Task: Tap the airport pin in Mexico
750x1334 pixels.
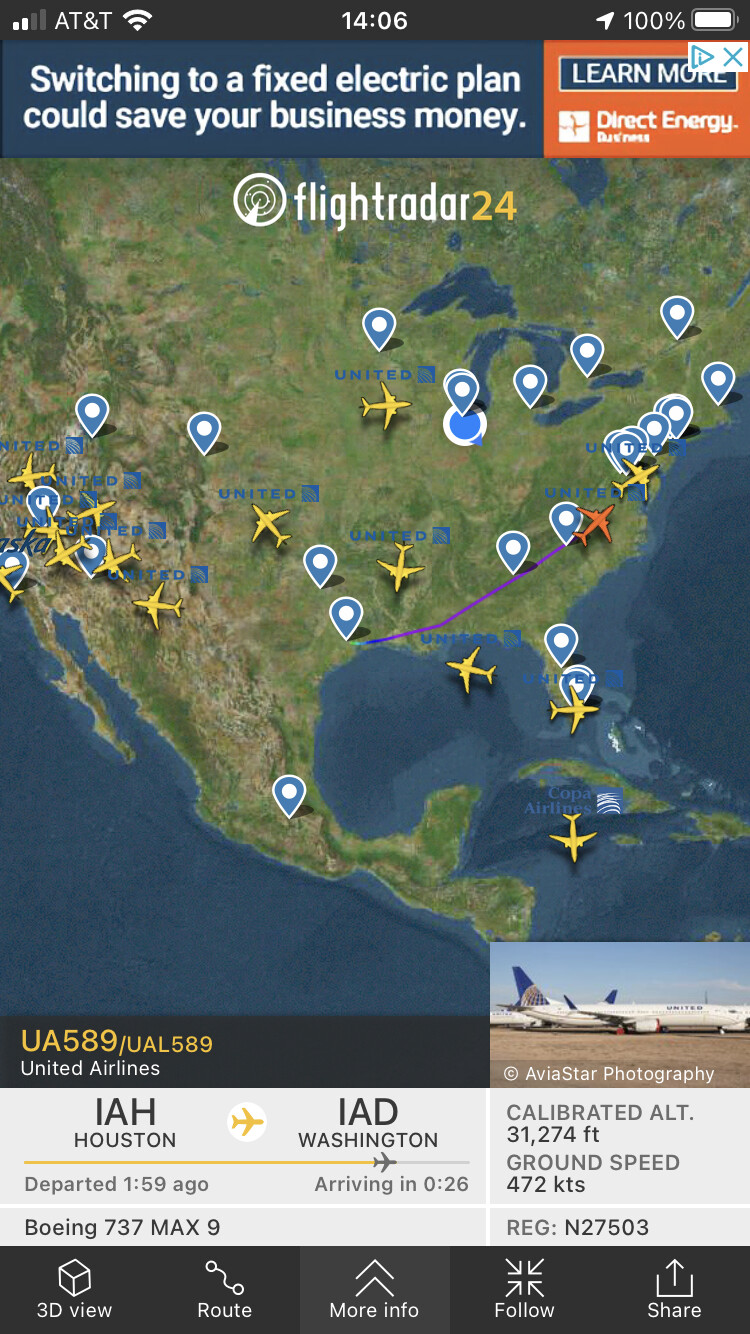Action: tap(289, 796)
